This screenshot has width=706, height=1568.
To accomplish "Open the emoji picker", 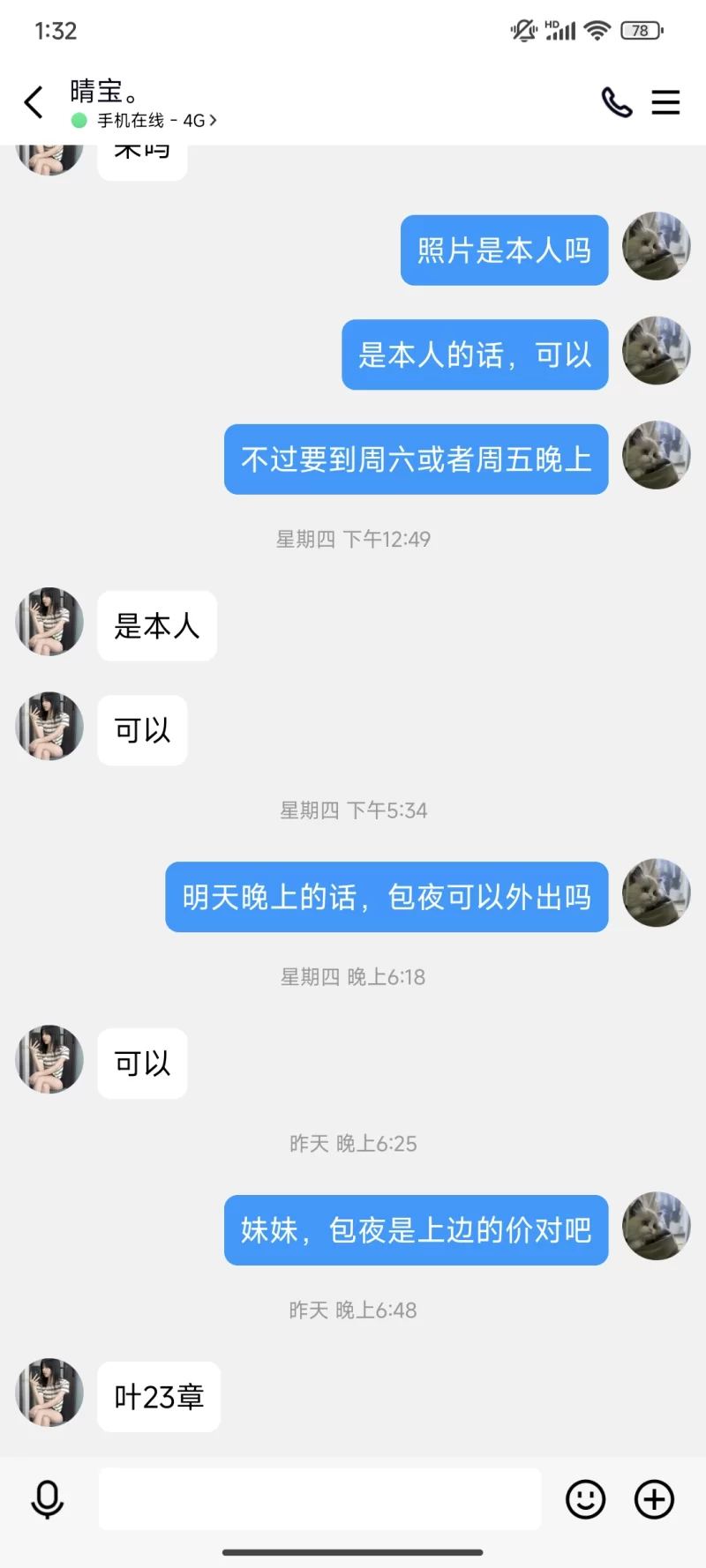I will point(585,1499).
